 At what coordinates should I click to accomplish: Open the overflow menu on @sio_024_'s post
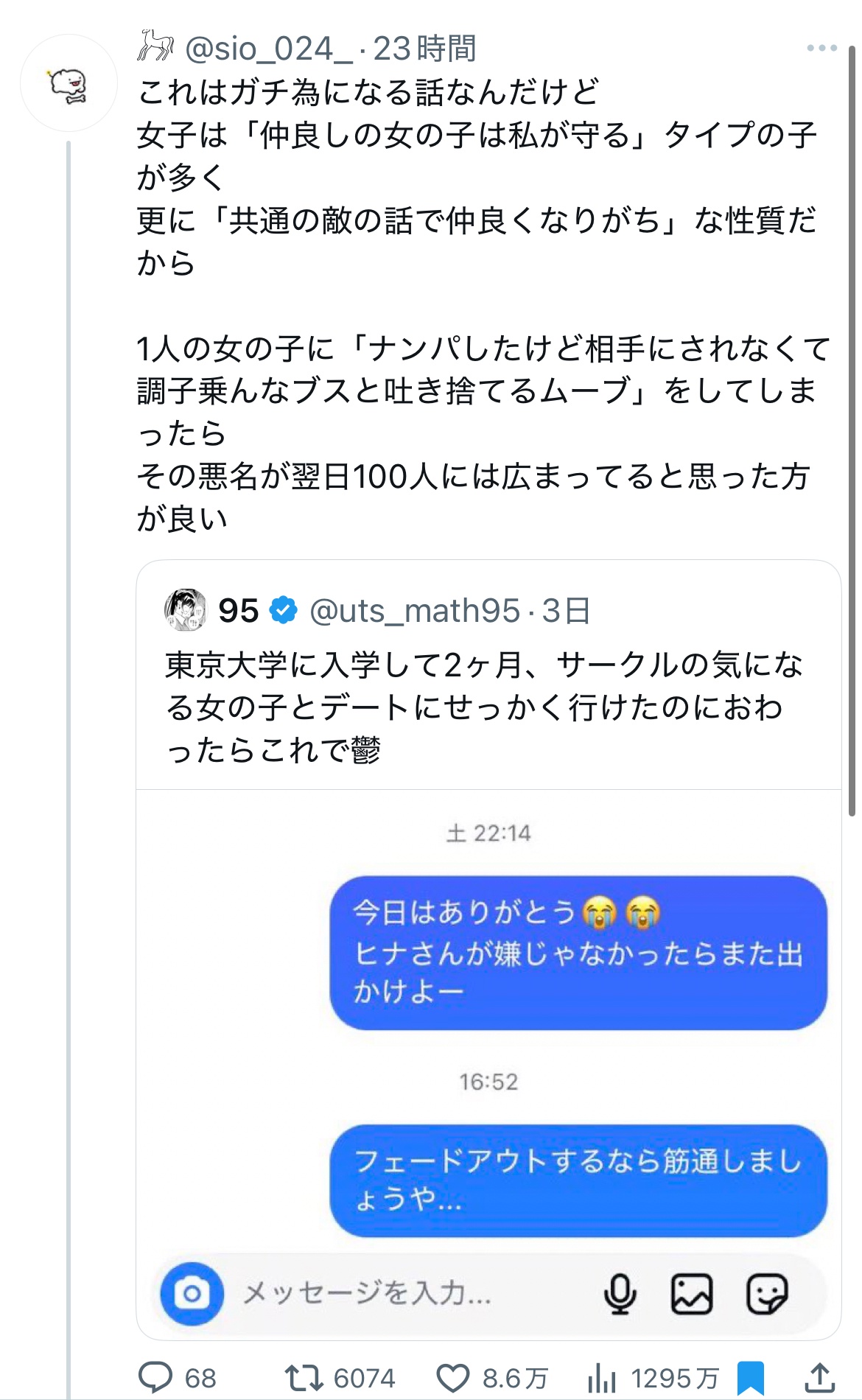point(821,49)
